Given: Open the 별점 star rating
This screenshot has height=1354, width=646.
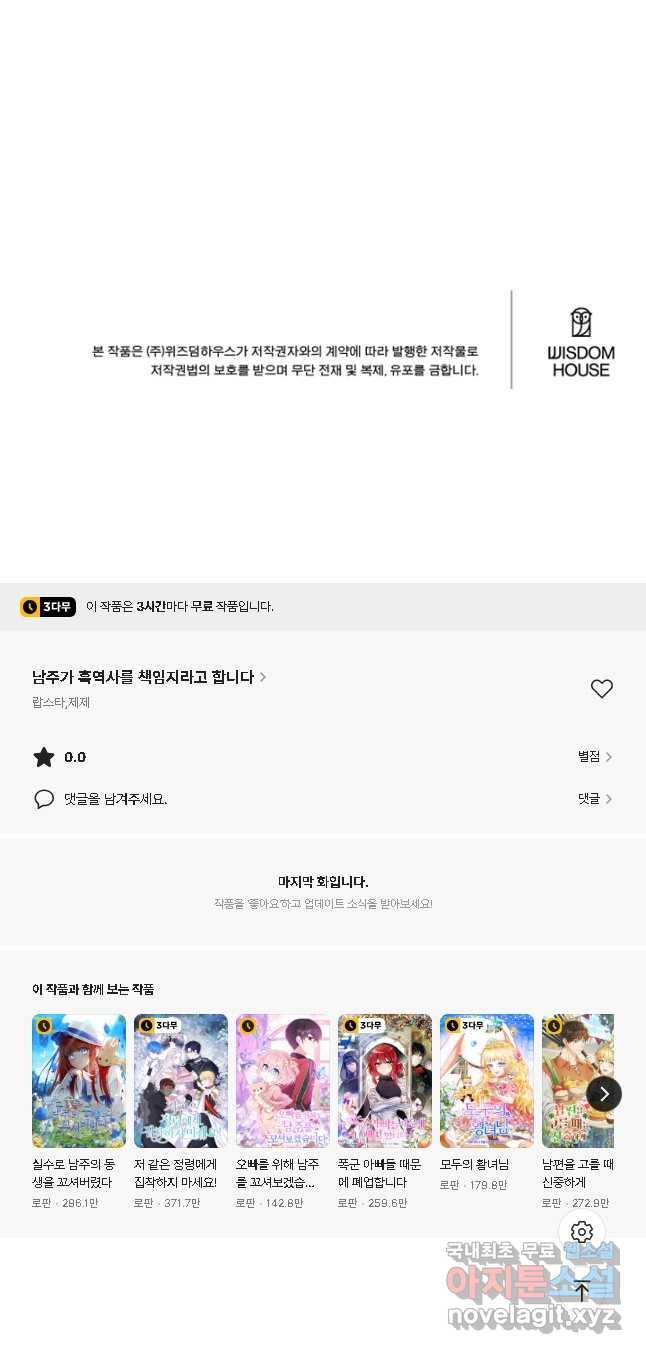Looking at the screenshot, I should point(594,757).
